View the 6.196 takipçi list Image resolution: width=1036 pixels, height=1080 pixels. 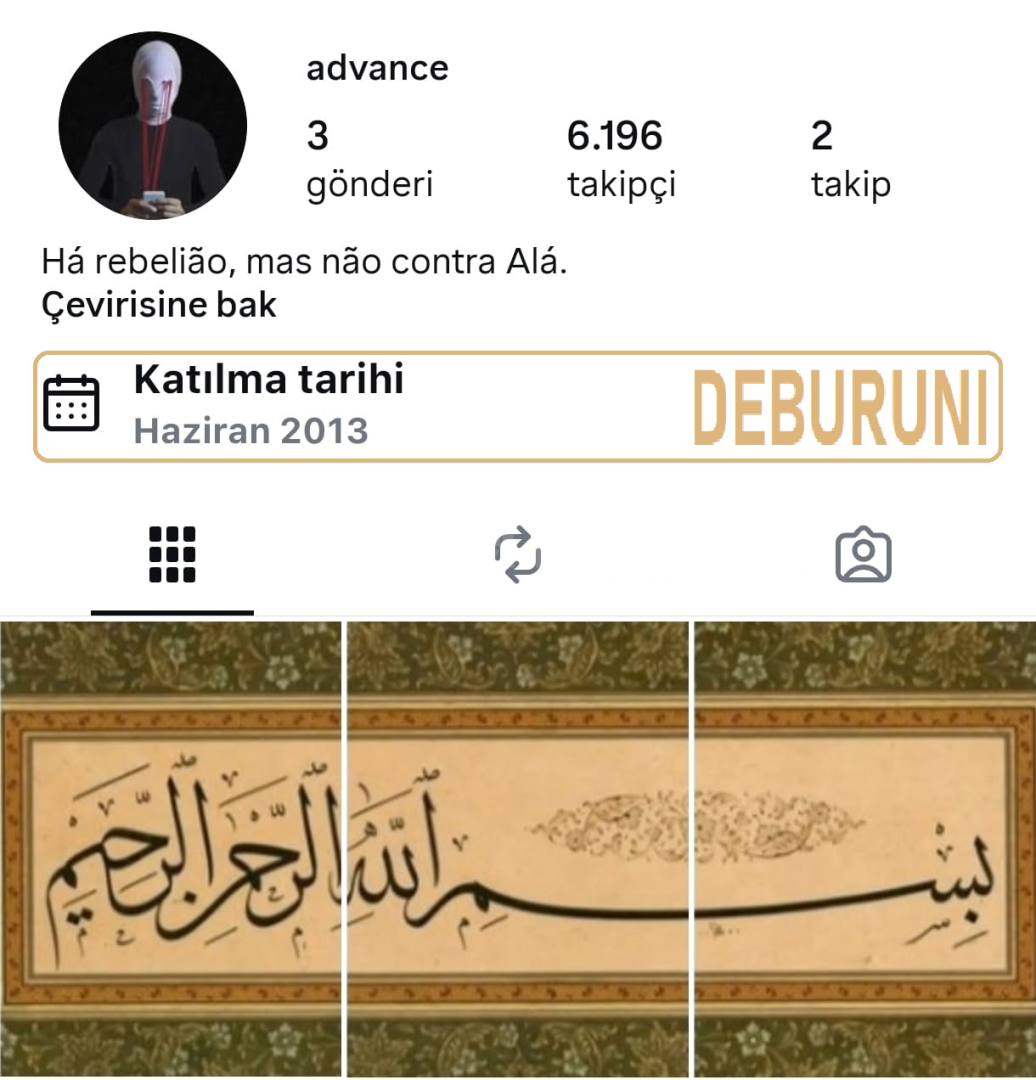pyautogui.click(x=620, y=160)
